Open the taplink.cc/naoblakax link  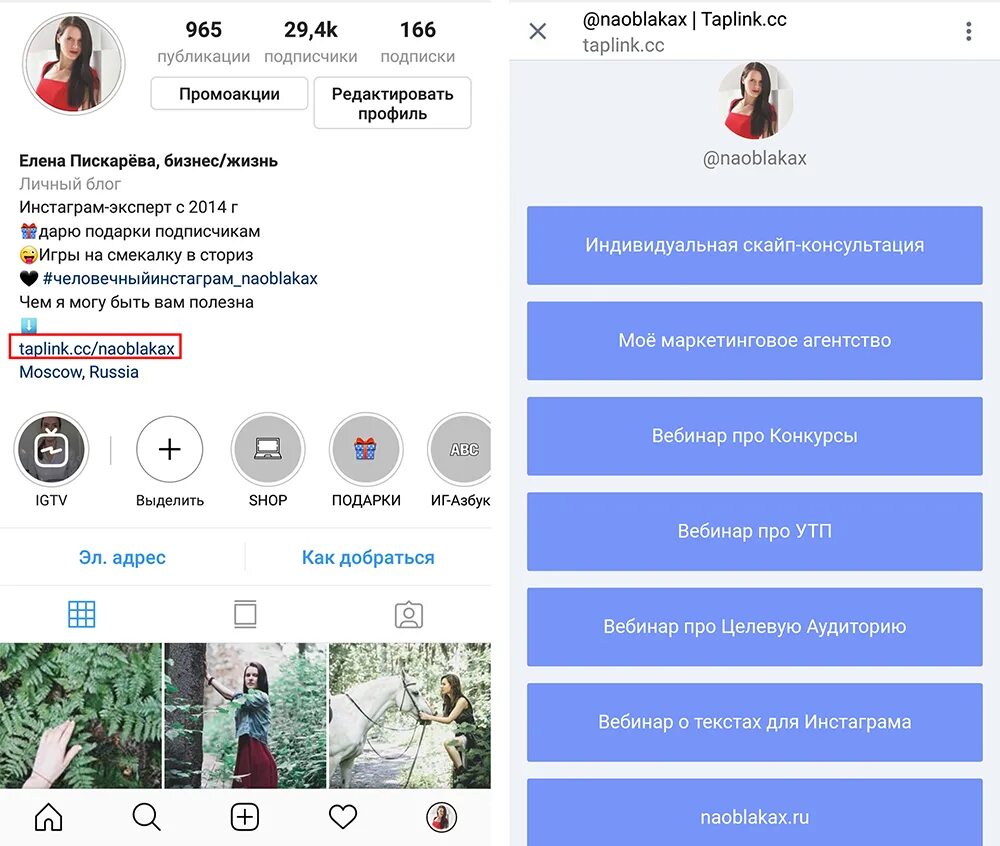point(97,349)
